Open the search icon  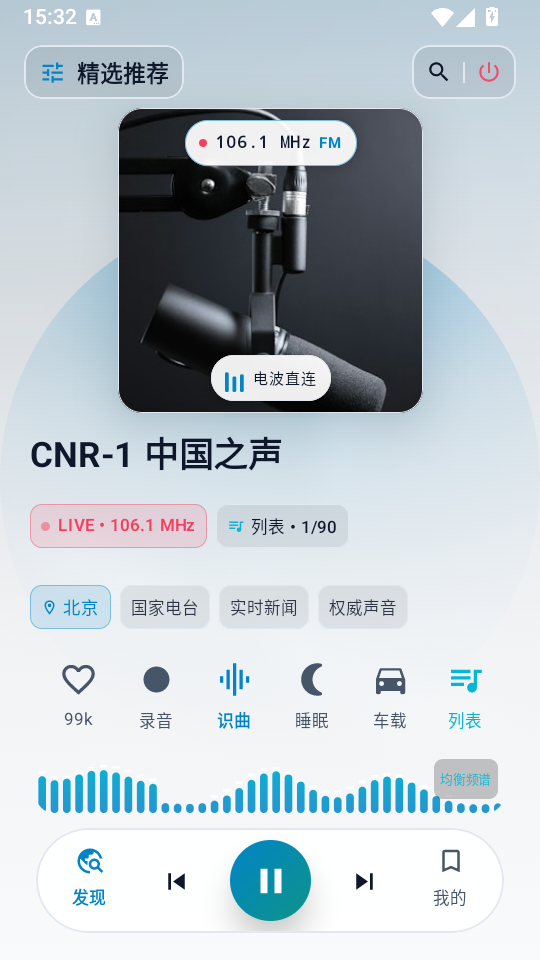[438, 72]
